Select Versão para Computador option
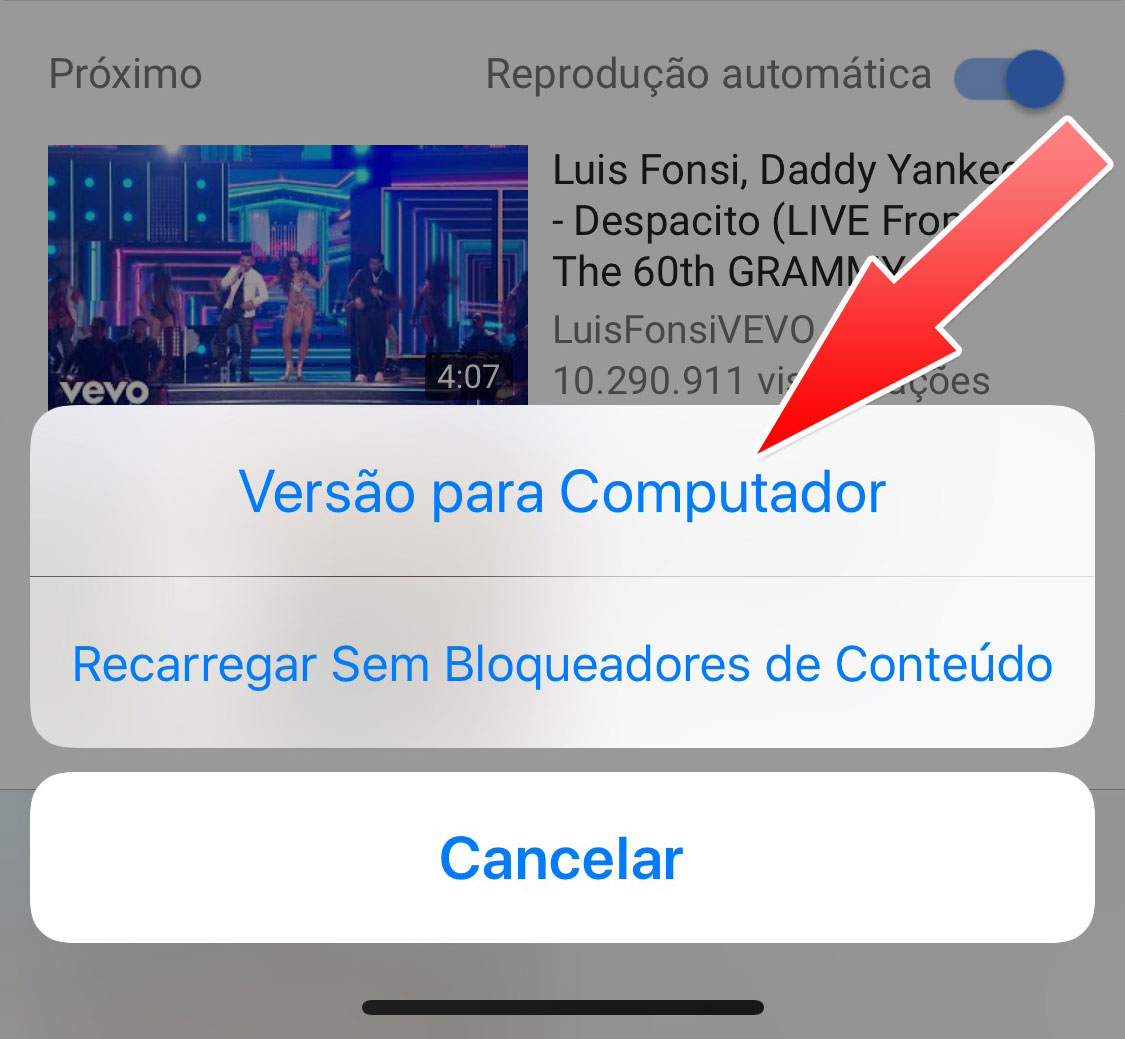This screenshot has width=1125, height=1039. pyautogui.click(x=562, y=492)
